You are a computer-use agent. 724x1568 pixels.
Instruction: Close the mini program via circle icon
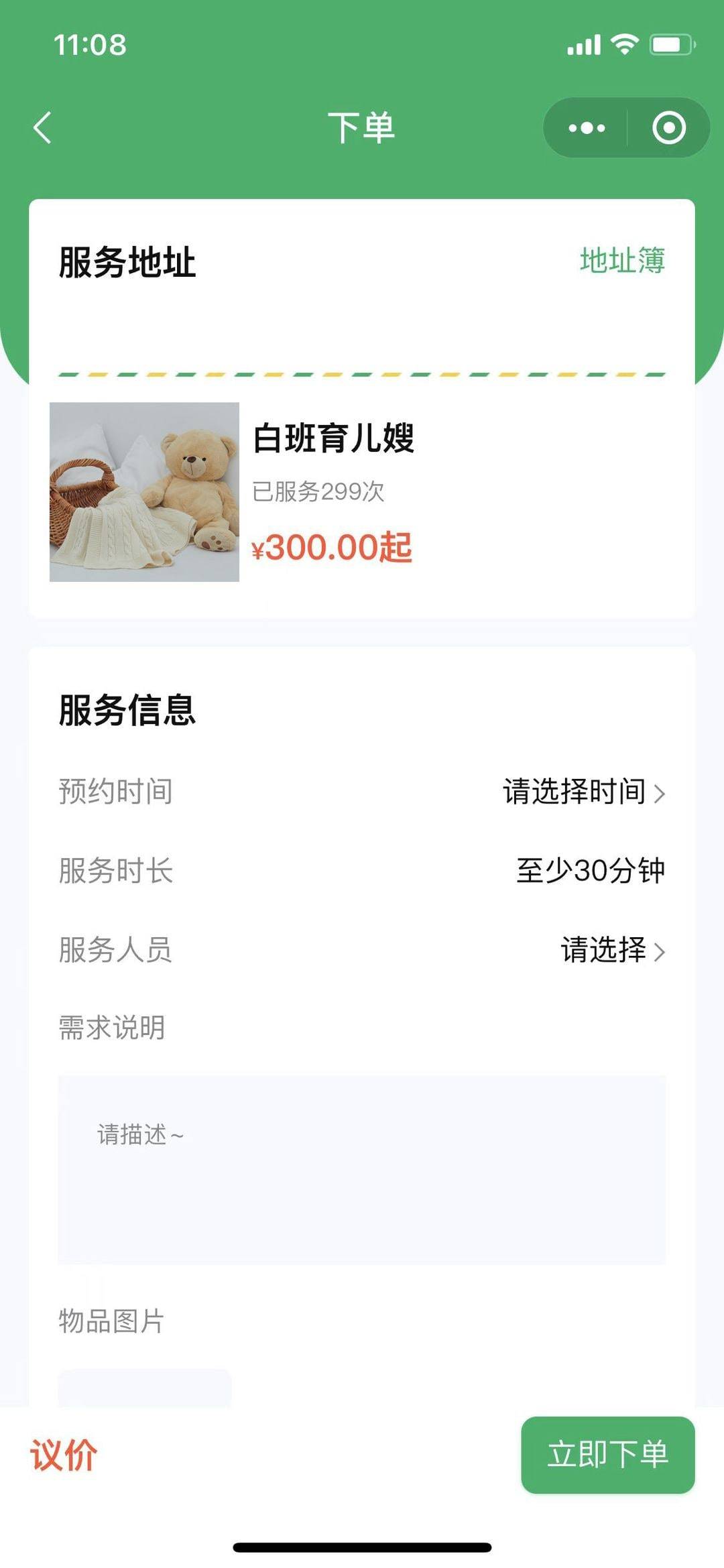pos(668,127)
